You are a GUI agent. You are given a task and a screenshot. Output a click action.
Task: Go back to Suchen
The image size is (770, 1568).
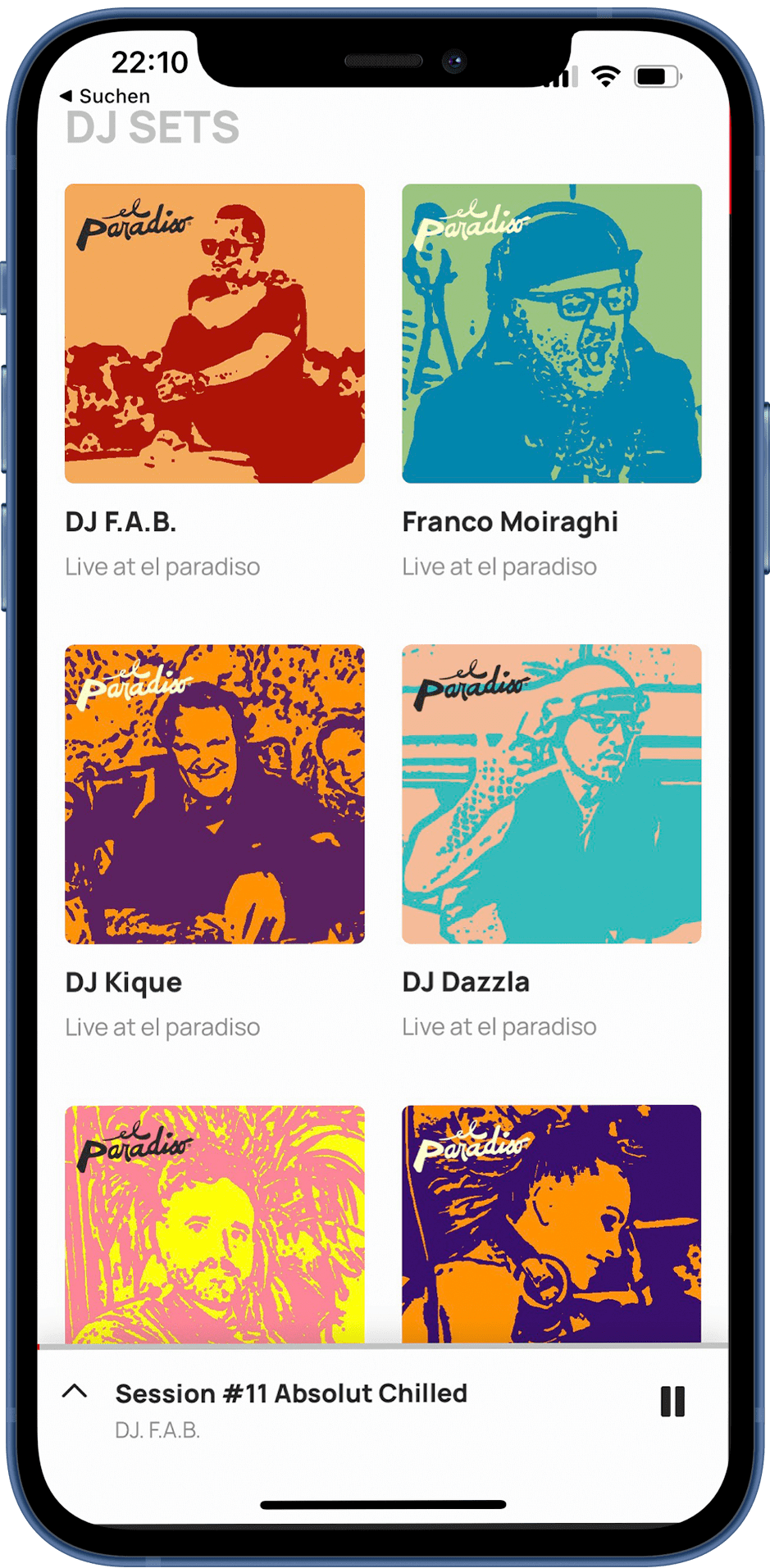coord(105,96)
